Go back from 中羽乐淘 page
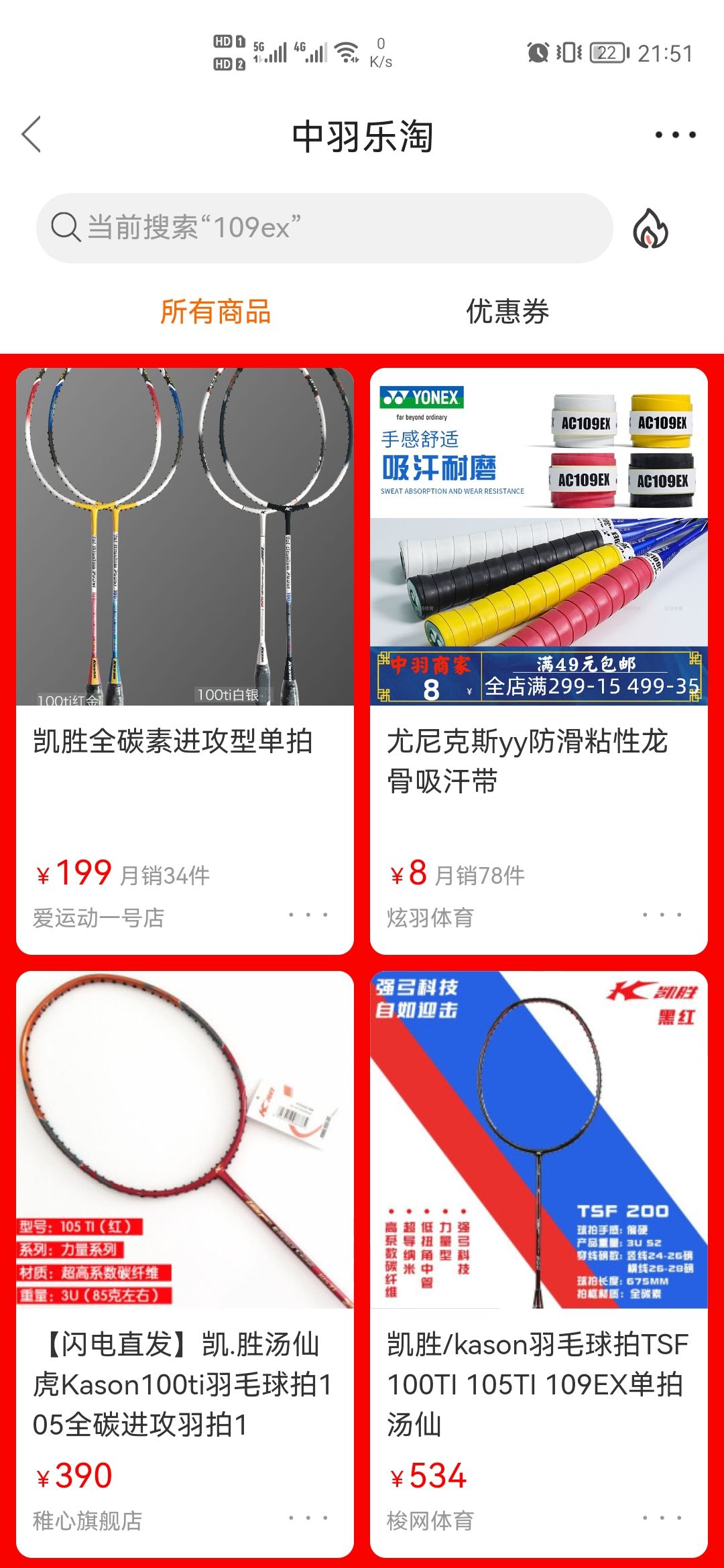 coord(32,135)
